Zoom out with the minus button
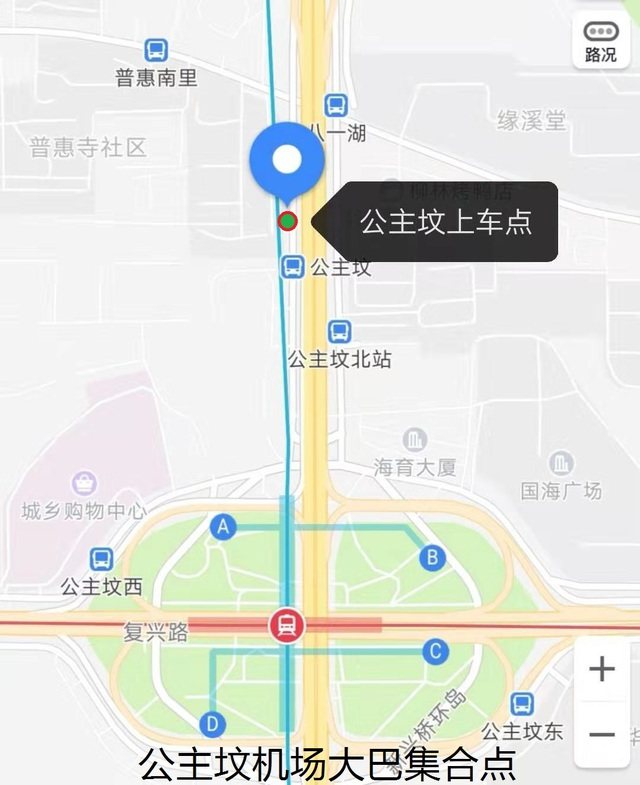The height and width of the screenshot is (785, 640). 602,735
